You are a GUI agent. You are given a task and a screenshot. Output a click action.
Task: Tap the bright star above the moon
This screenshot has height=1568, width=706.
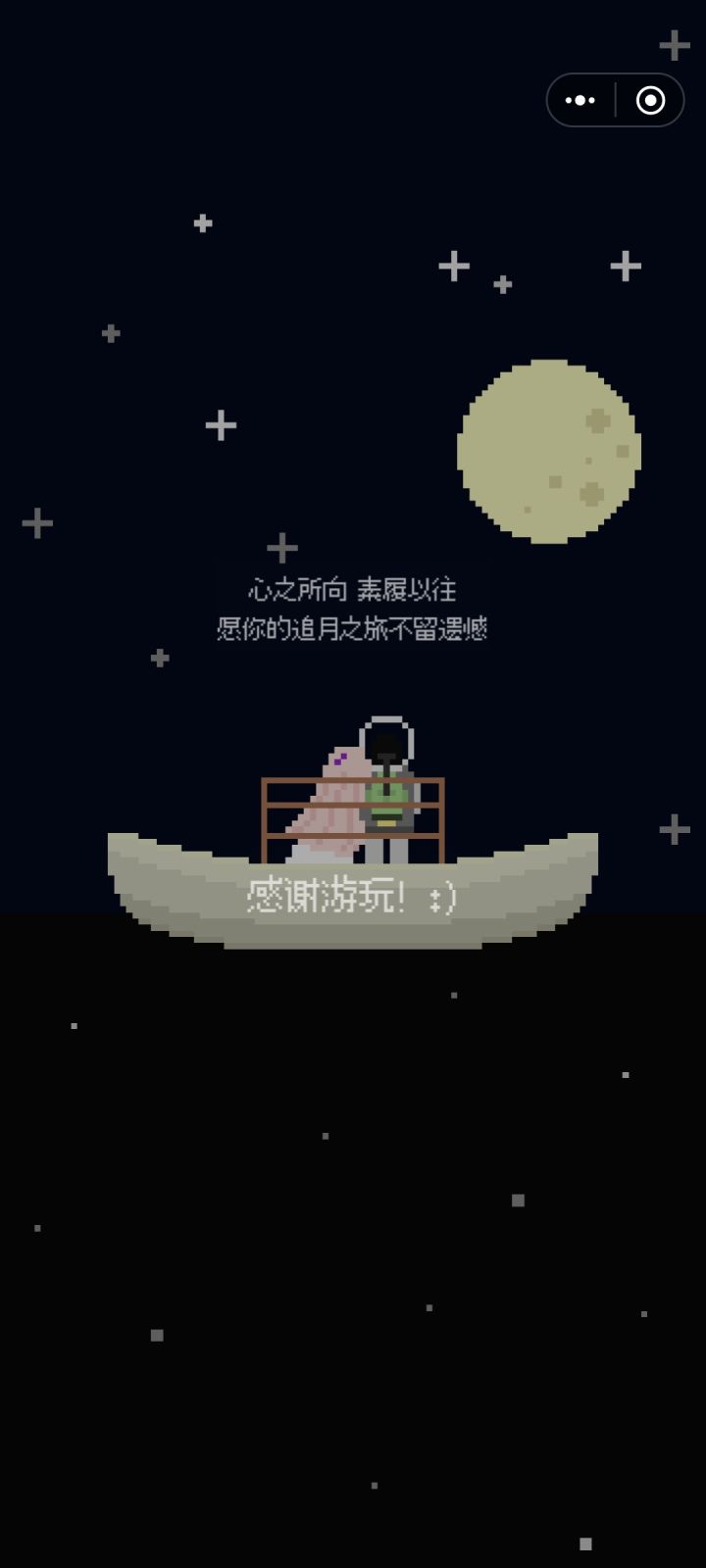point(453,266)
